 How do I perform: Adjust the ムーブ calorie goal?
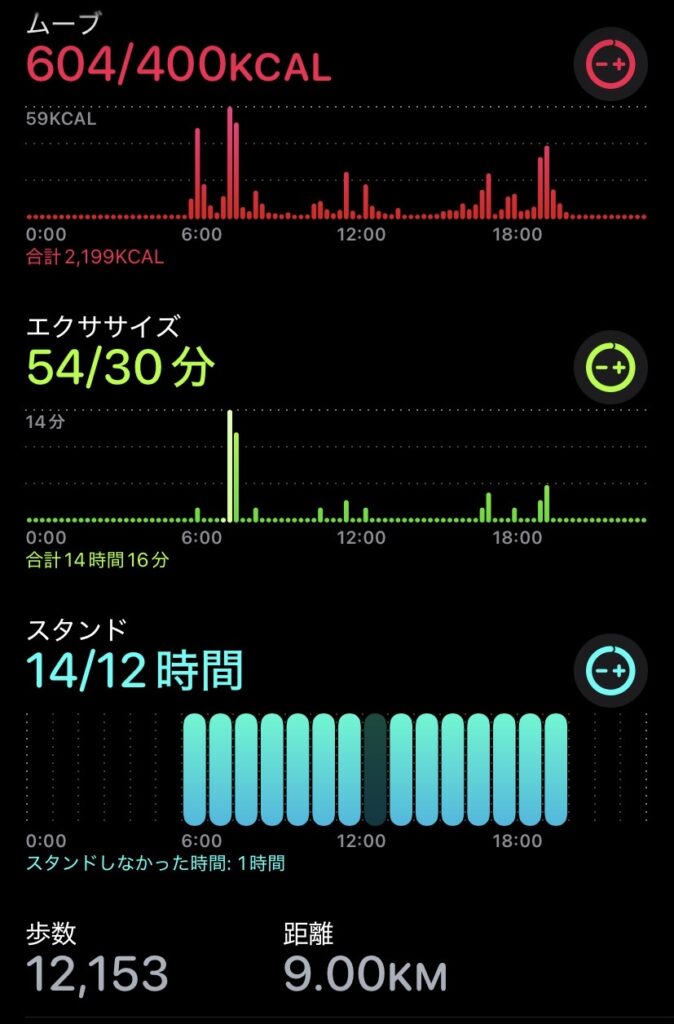click(x=610, y=64)
